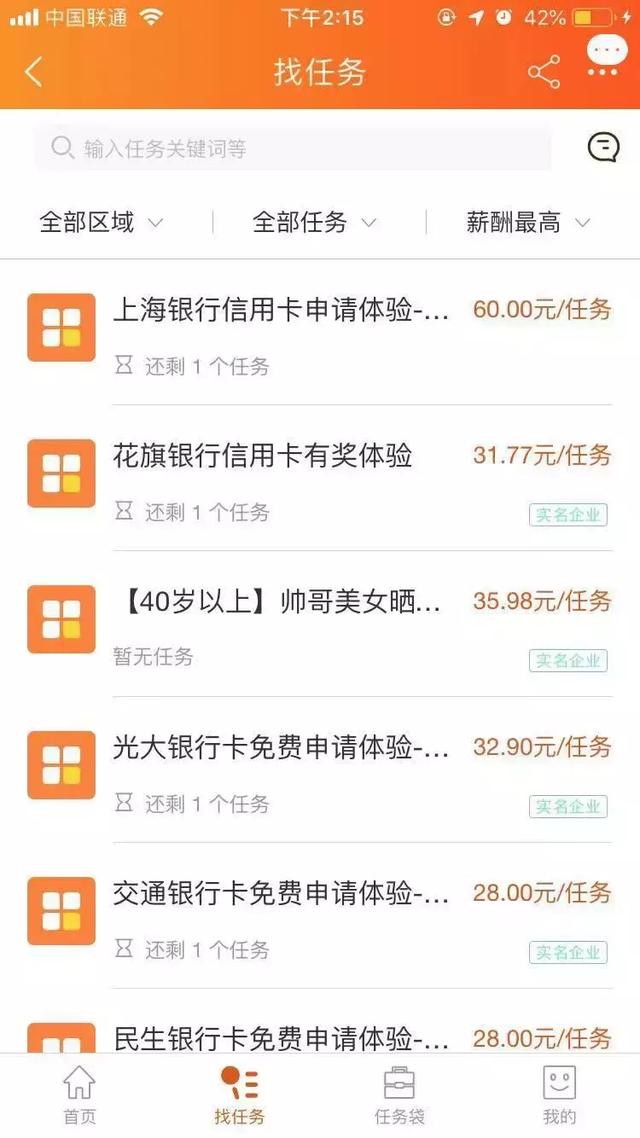
Task: Open the chat bubble menu in header
Action: 607,57
